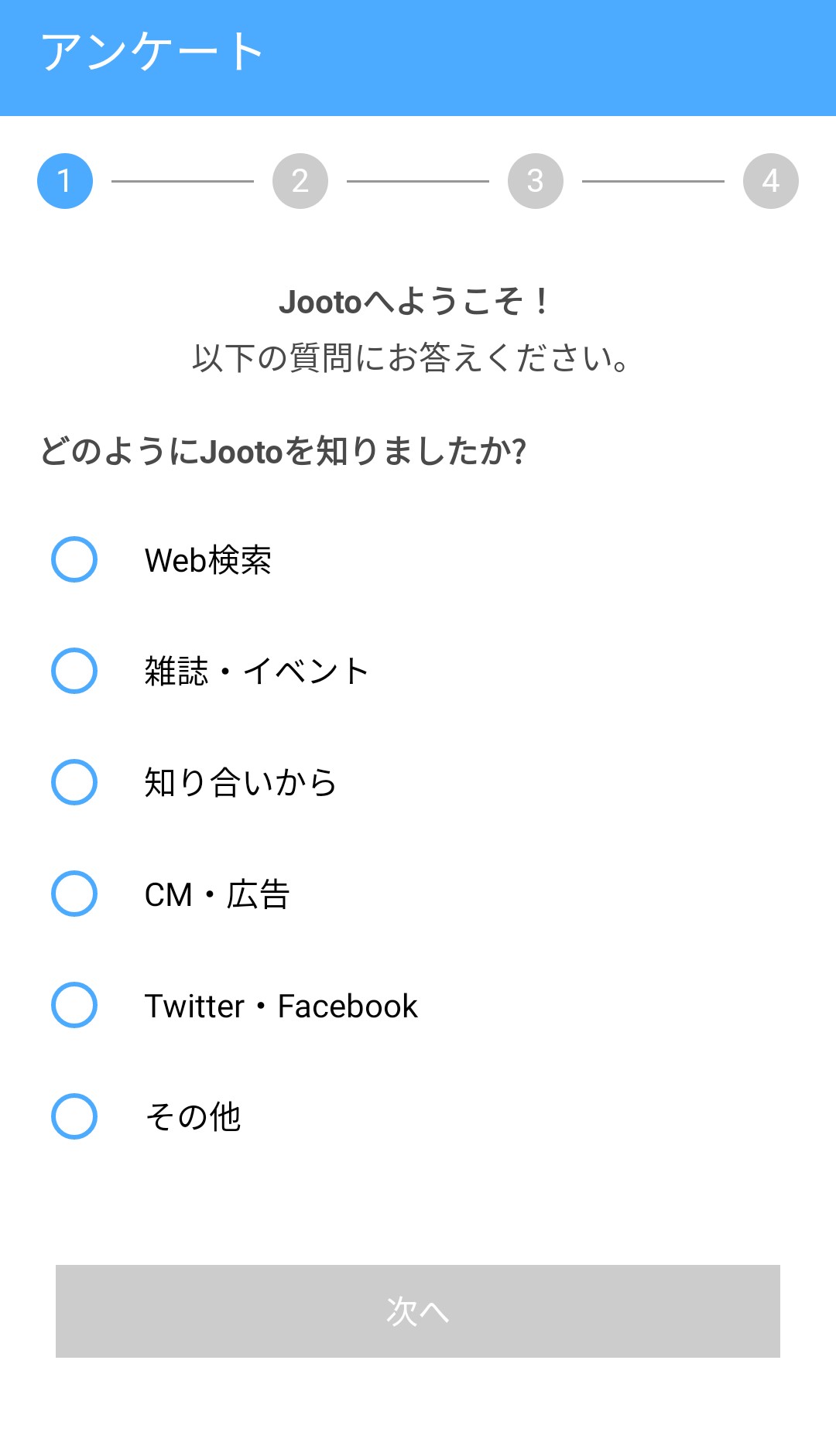This screenshot has height=1456, width=836.
Task: Click the progress line between steps 1 and 2
Action: pos(181,181)
